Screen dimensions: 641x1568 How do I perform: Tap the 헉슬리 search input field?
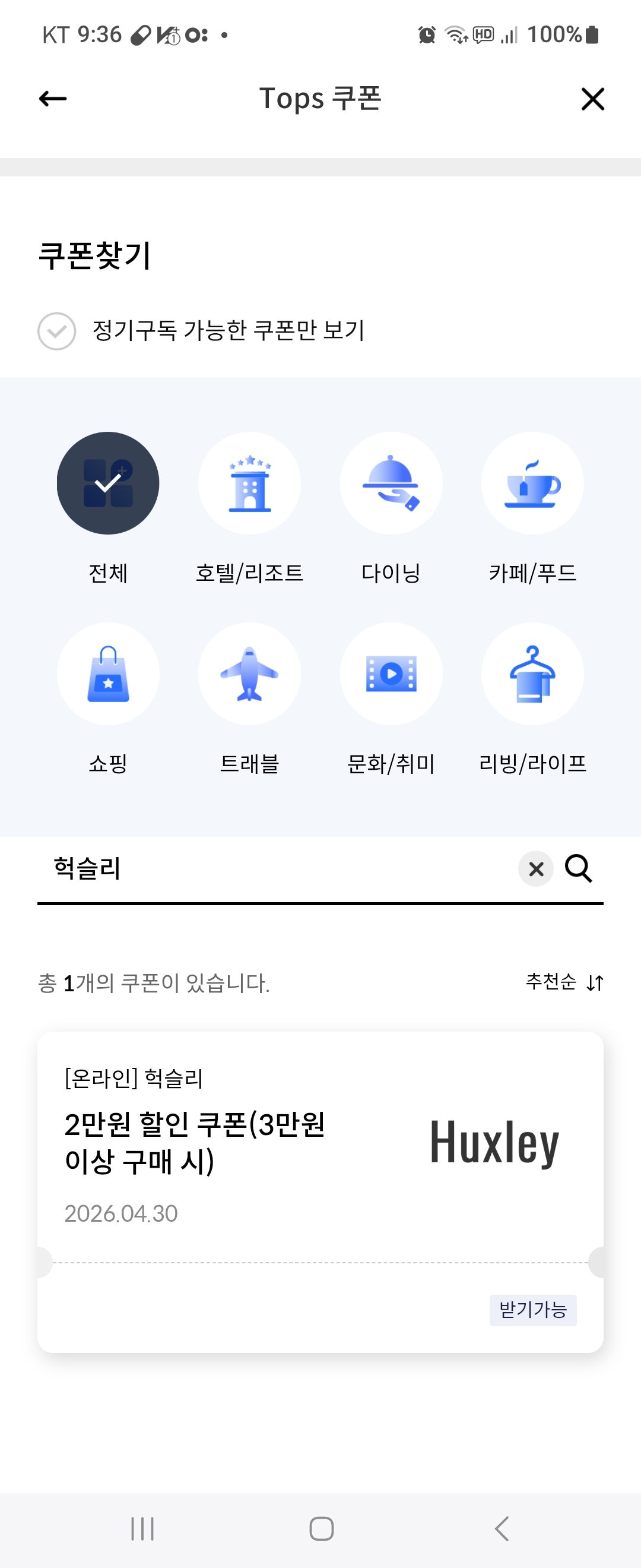click(243, 868)
